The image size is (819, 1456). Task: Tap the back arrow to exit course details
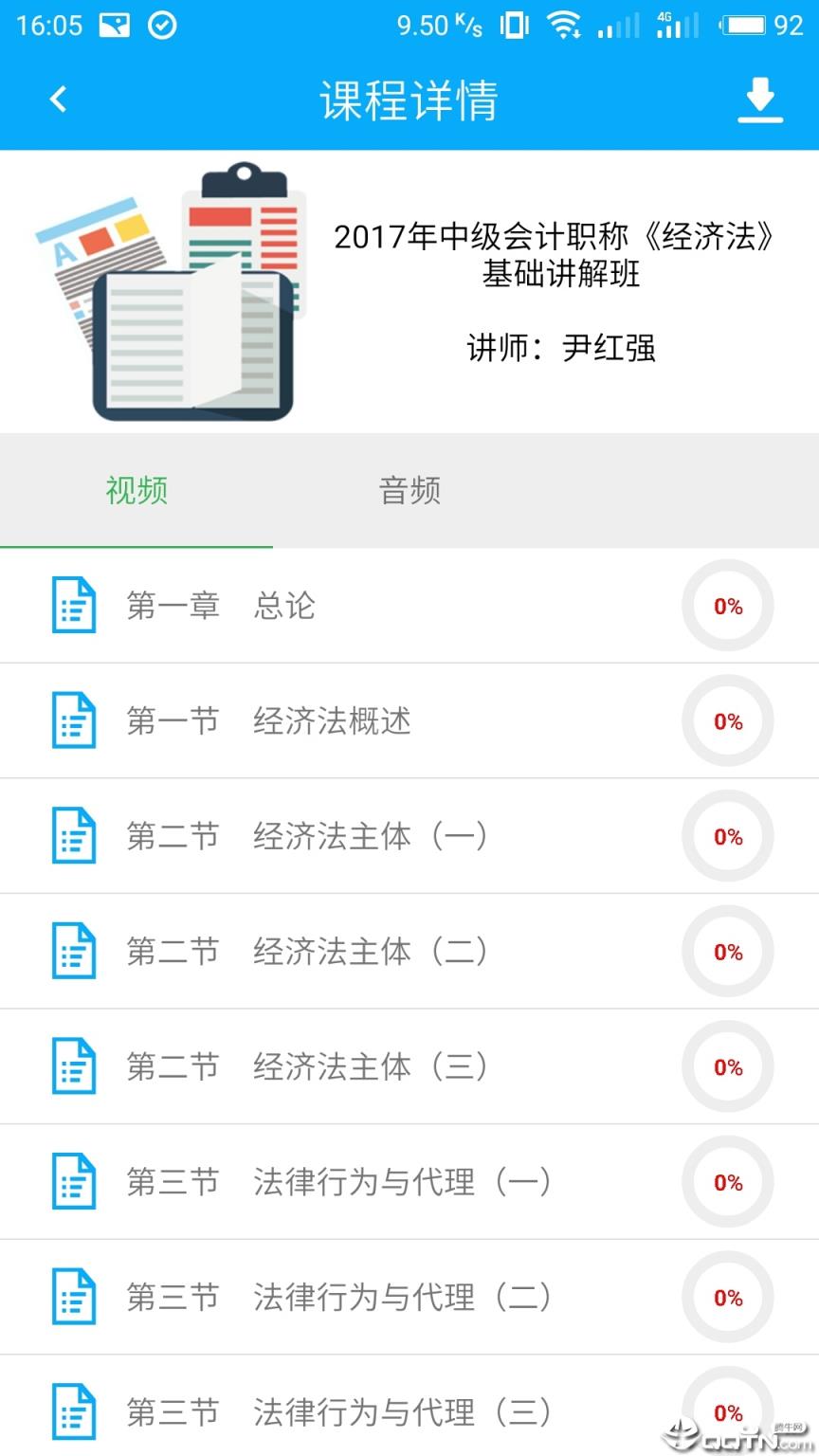pos(57,98)
